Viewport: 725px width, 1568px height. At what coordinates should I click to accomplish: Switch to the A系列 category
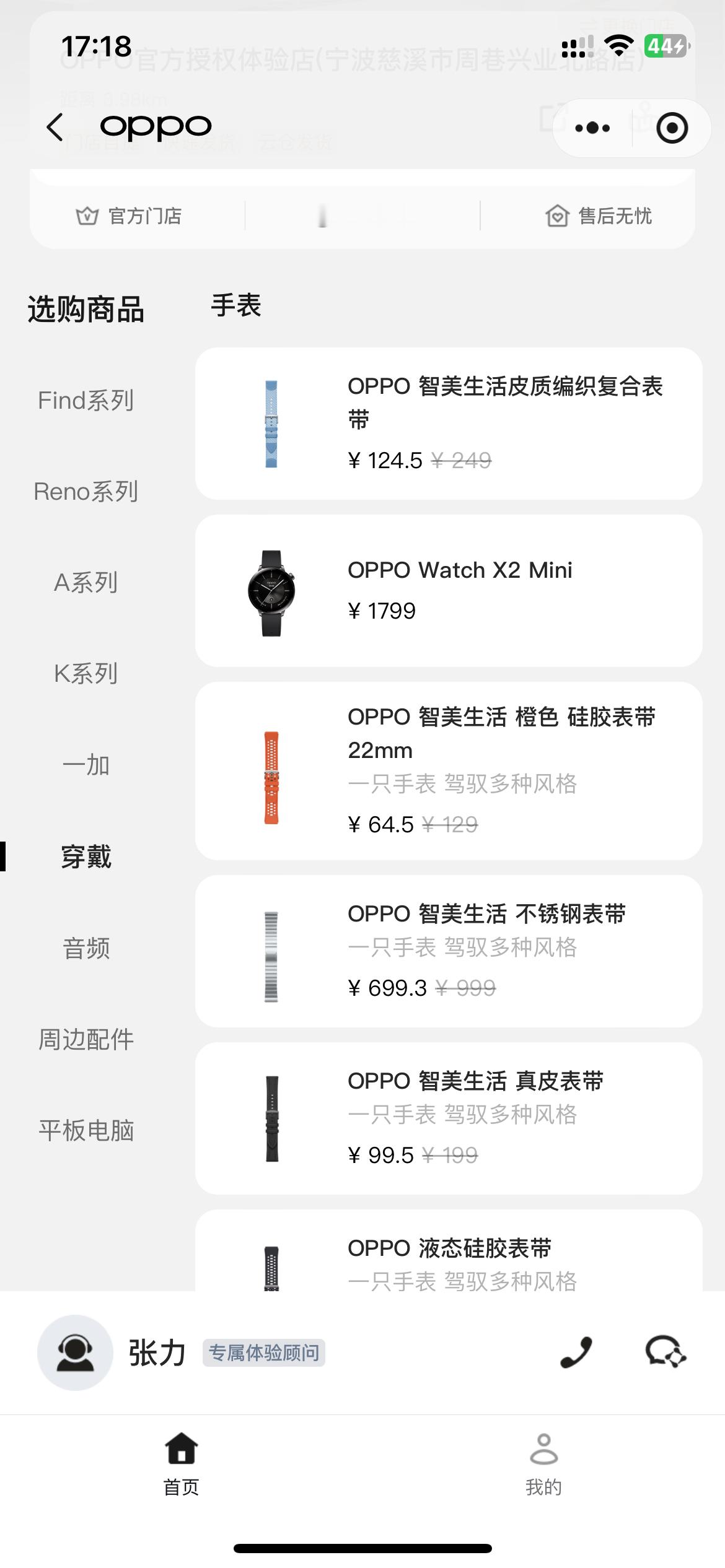click(86, 583)
